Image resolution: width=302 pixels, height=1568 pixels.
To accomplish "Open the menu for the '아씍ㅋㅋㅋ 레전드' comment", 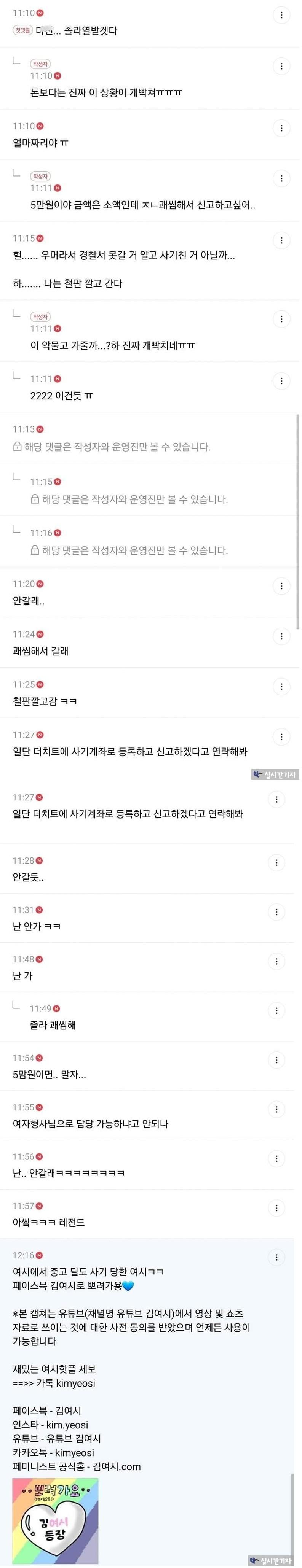I will (x=276, y=1208).
